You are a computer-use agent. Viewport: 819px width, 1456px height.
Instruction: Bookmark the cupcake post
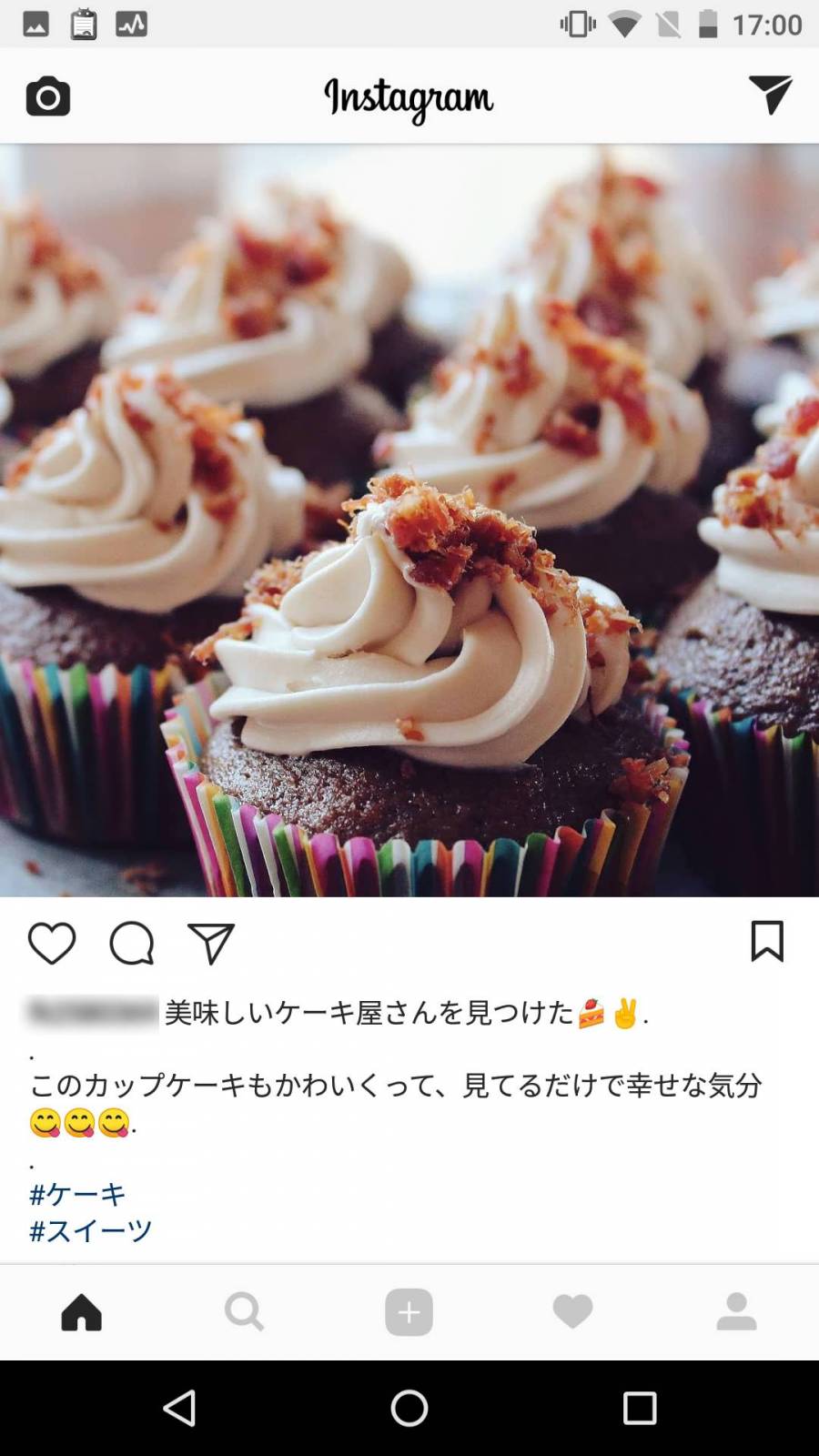pos(766,941)
